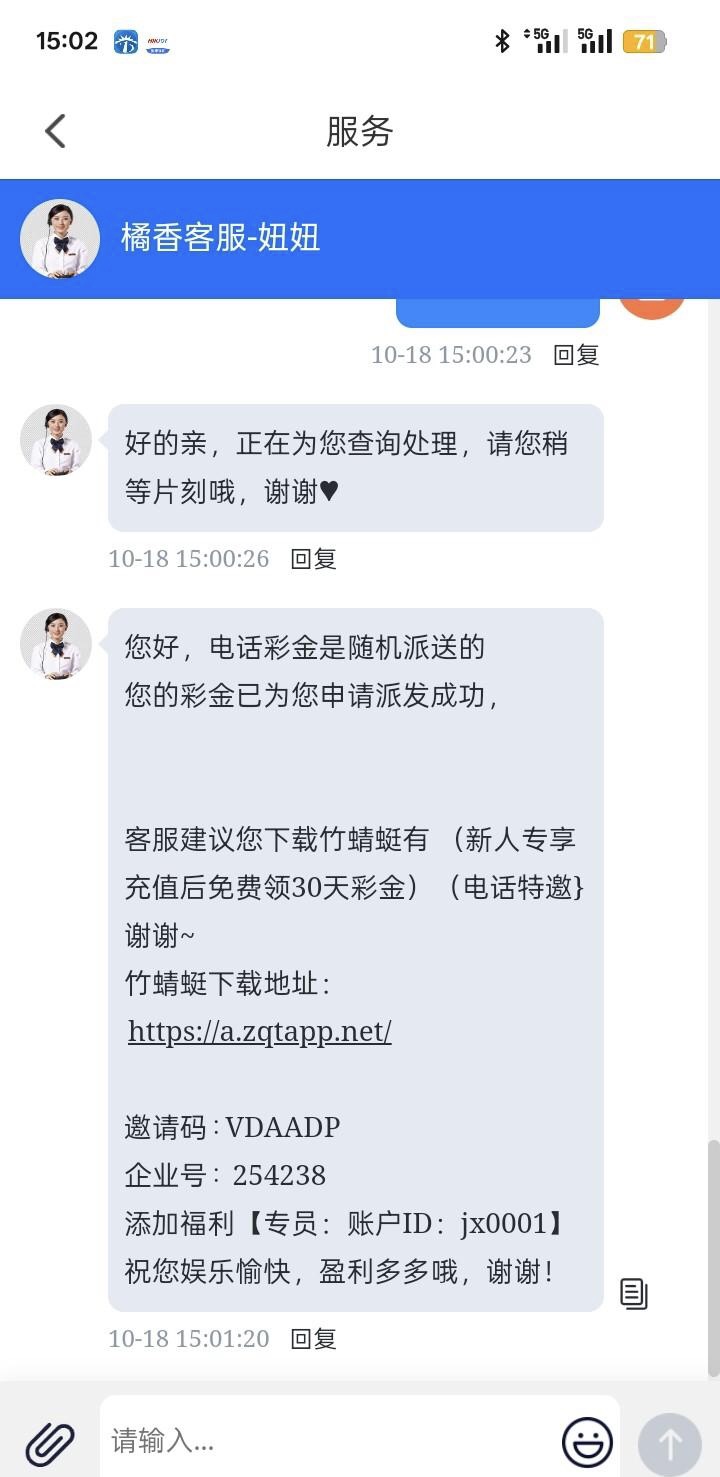Go back from the 服务 chat screen
Image resolution: width=720 pixels, height=1477 pixels.
55,131
